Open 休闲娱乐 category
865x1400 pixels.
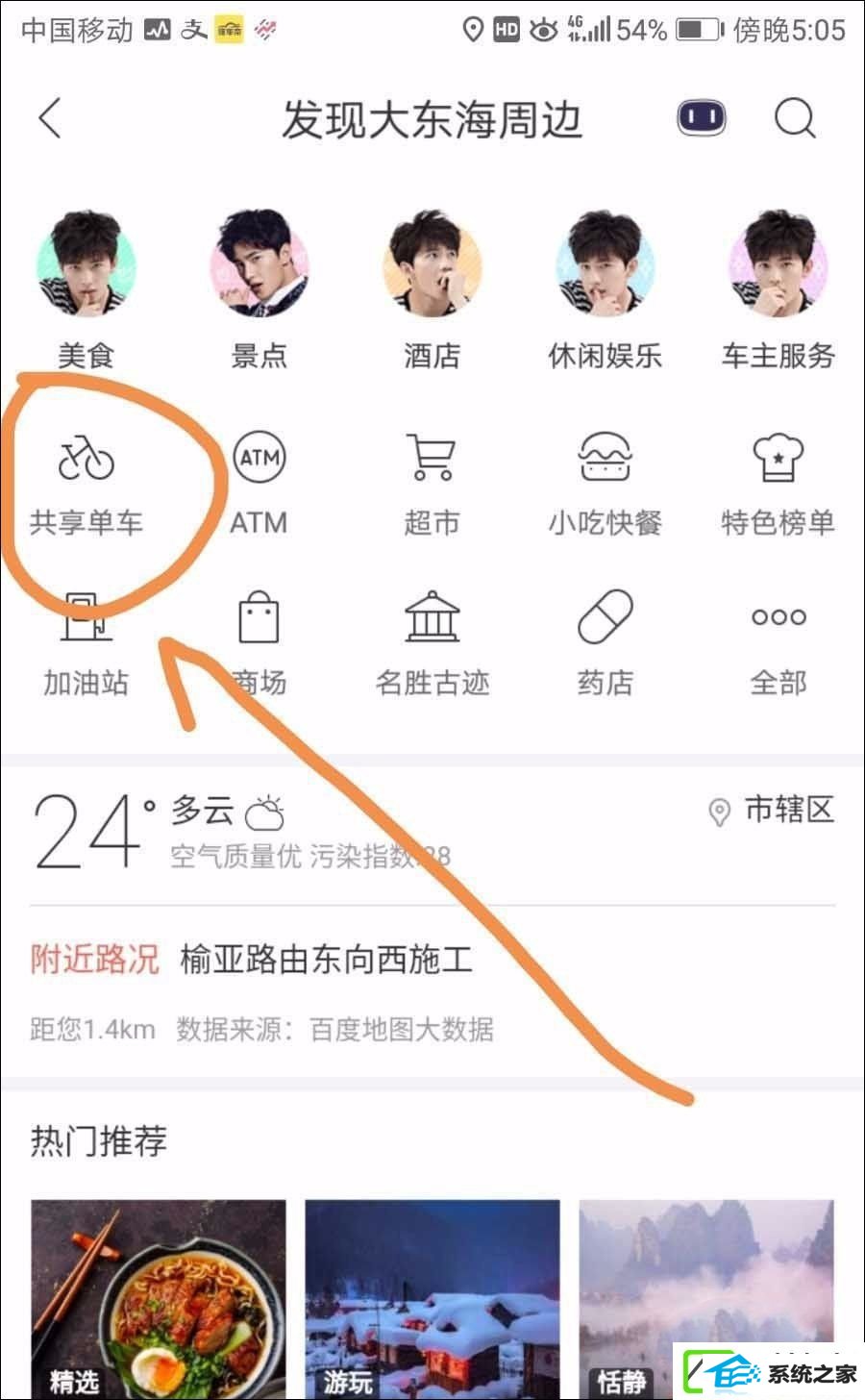tap(605, 288)
